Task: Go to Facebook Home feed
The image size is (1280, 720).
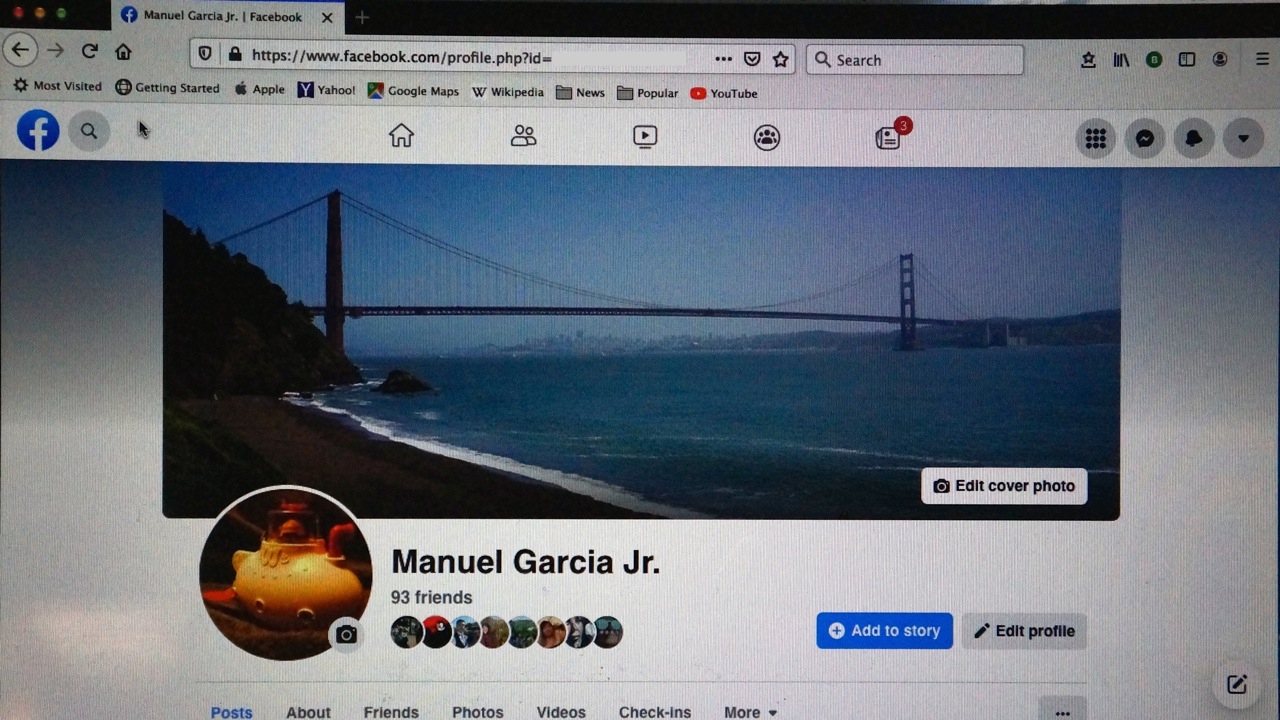Action: (401, 136)
